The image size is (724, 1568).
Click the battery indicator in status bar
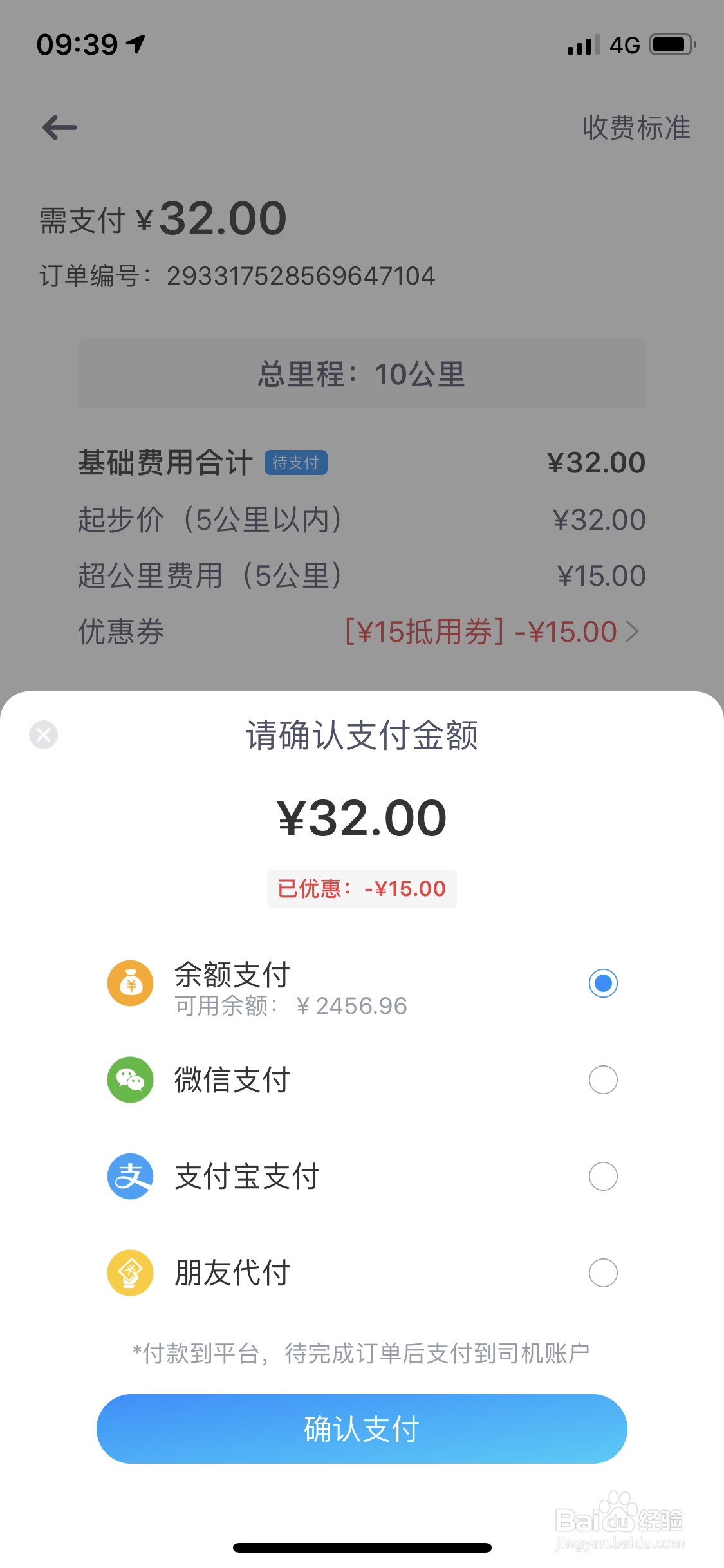pyautogui.click(x=671, y=44)
